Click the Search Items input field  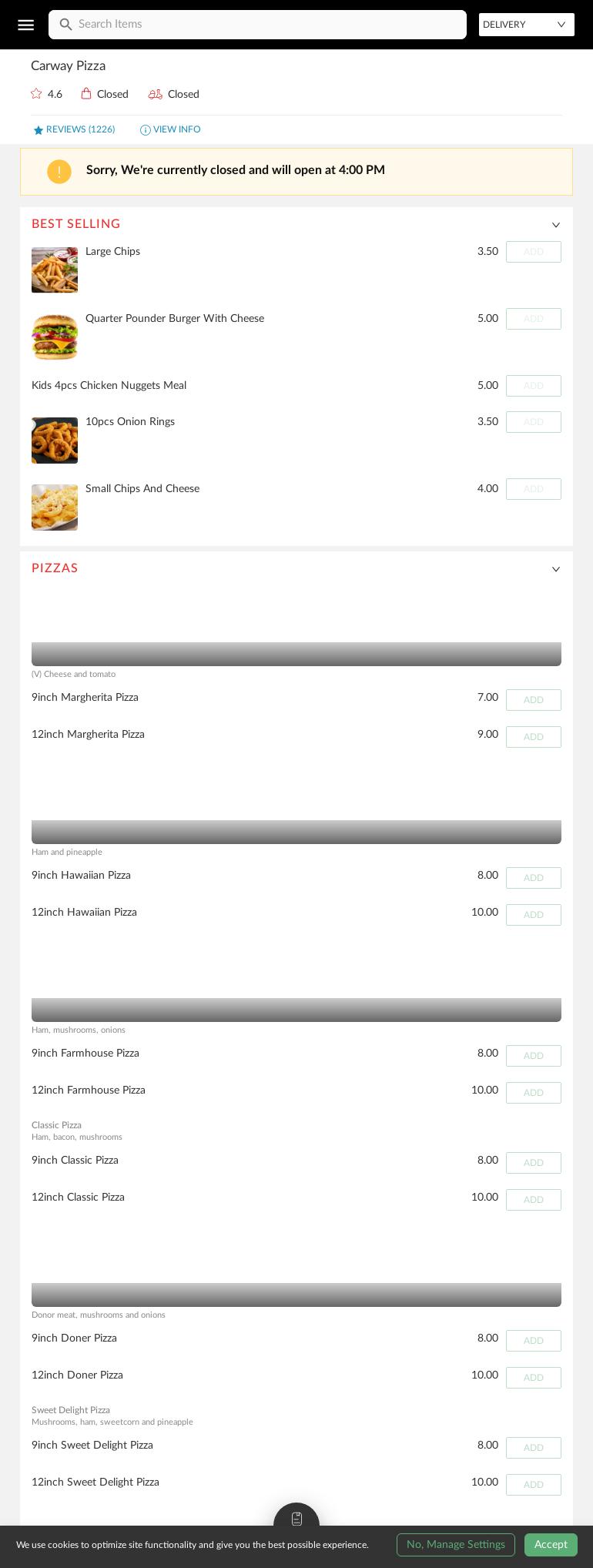tap(257, 25)
